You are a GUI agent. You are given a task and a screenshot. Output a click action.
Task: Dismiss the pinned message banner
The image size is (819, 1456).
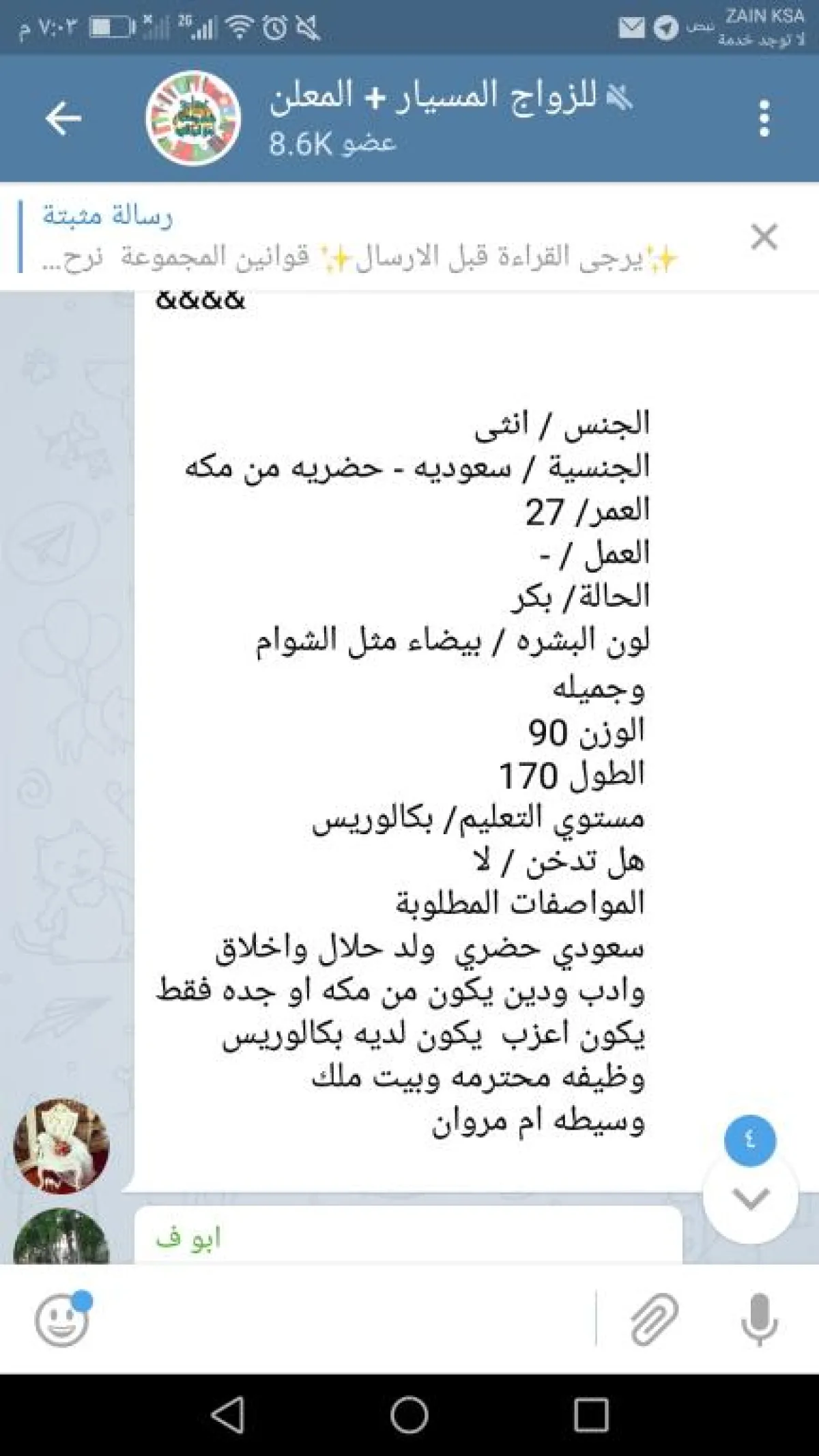pyautogui.click(x=764, y=238)
